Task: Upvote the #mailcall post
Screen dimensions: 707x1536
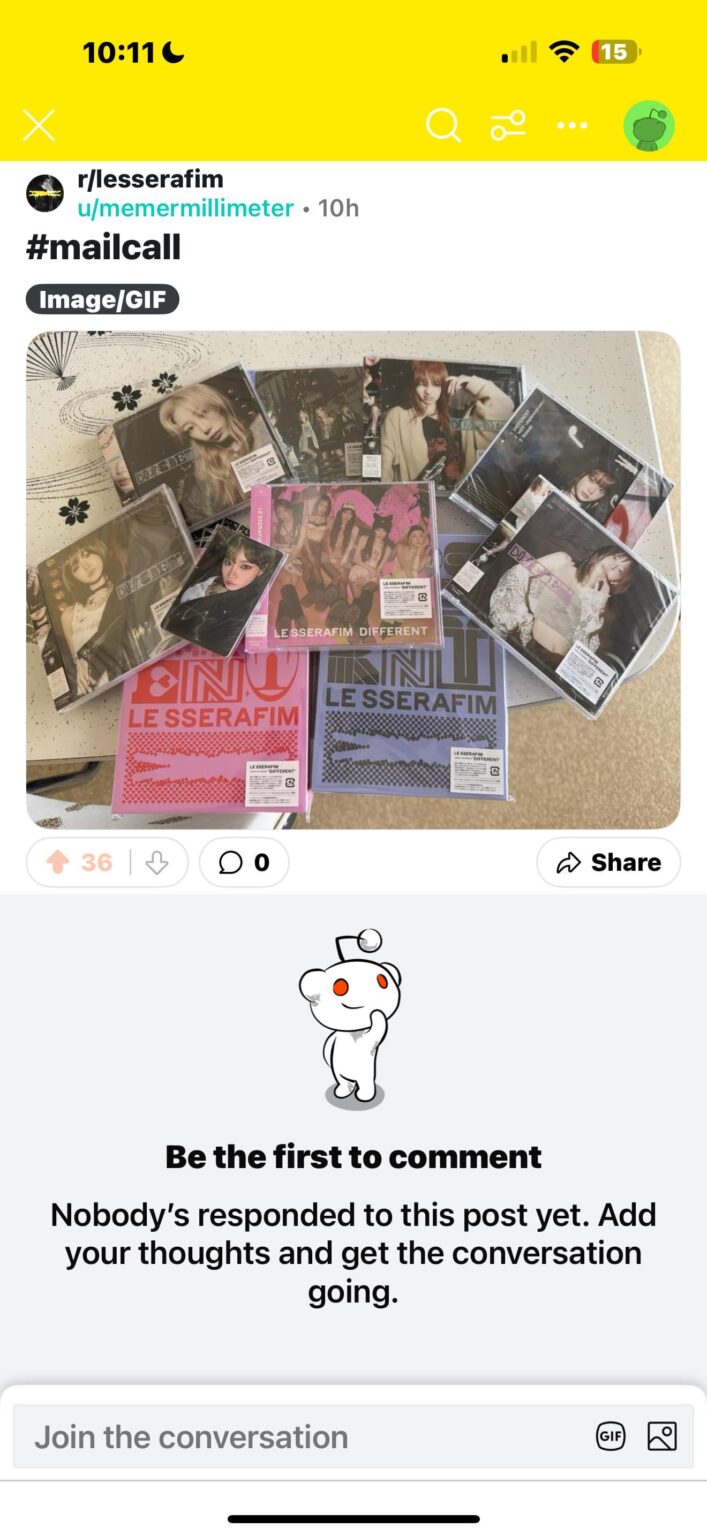Action: point(58,862)
